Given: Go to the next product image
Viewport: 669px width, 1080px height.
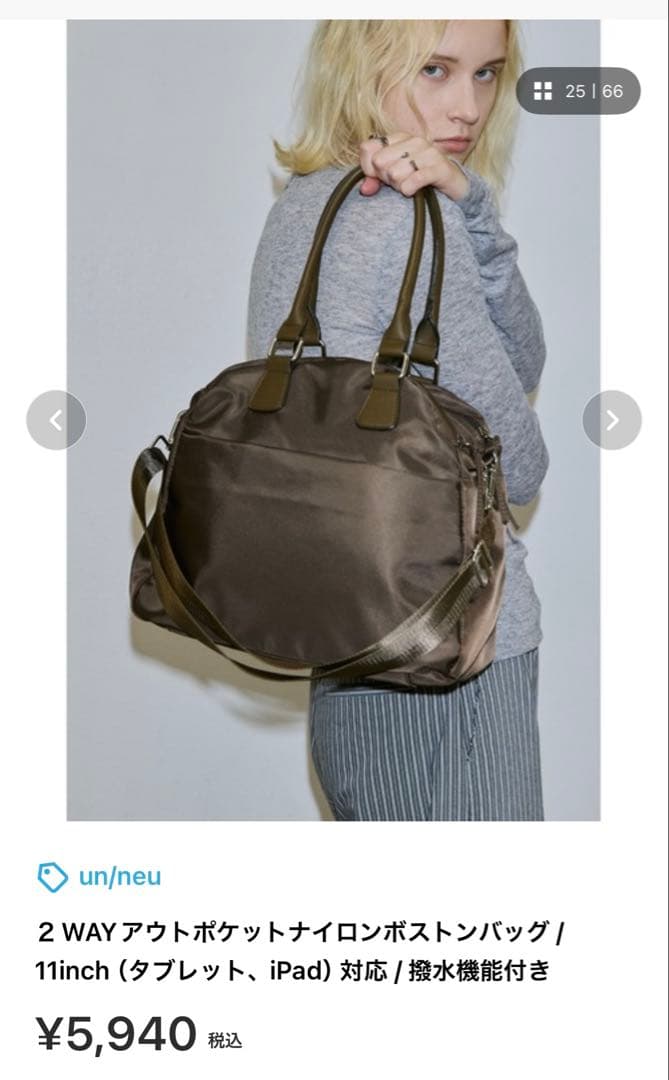Looking at the screenshot, I should point(612,420).
